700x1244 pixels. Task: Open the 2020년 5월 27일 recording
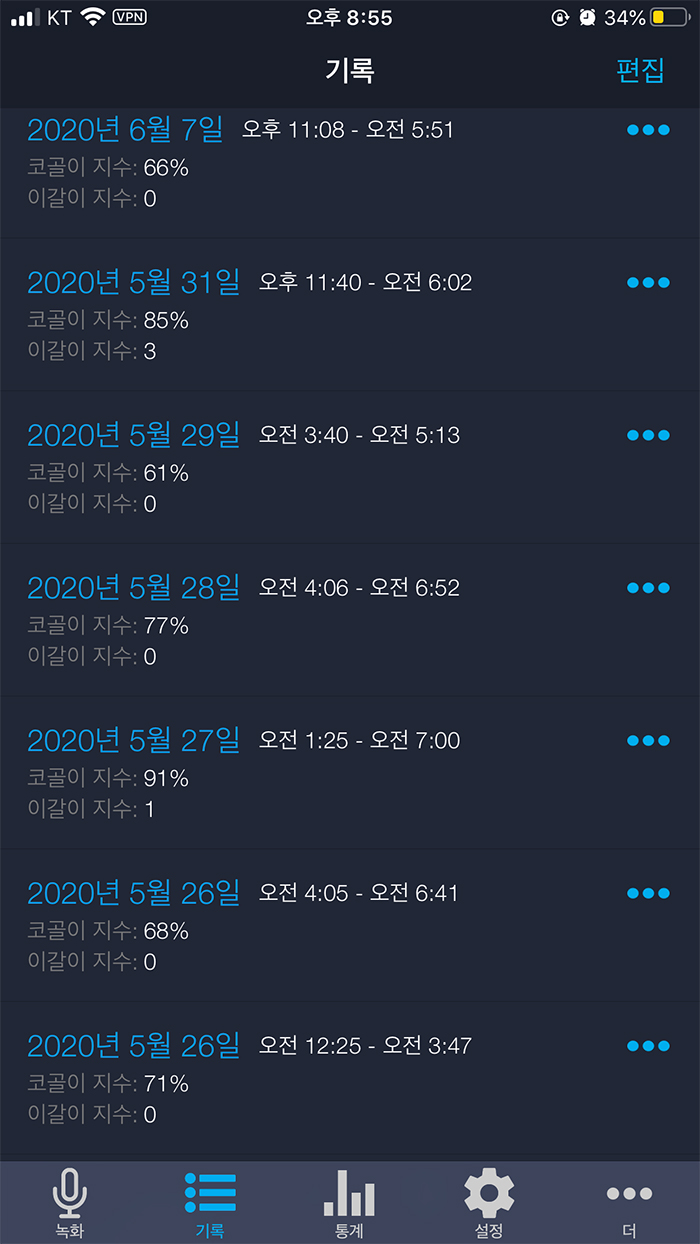click(350, 773)
